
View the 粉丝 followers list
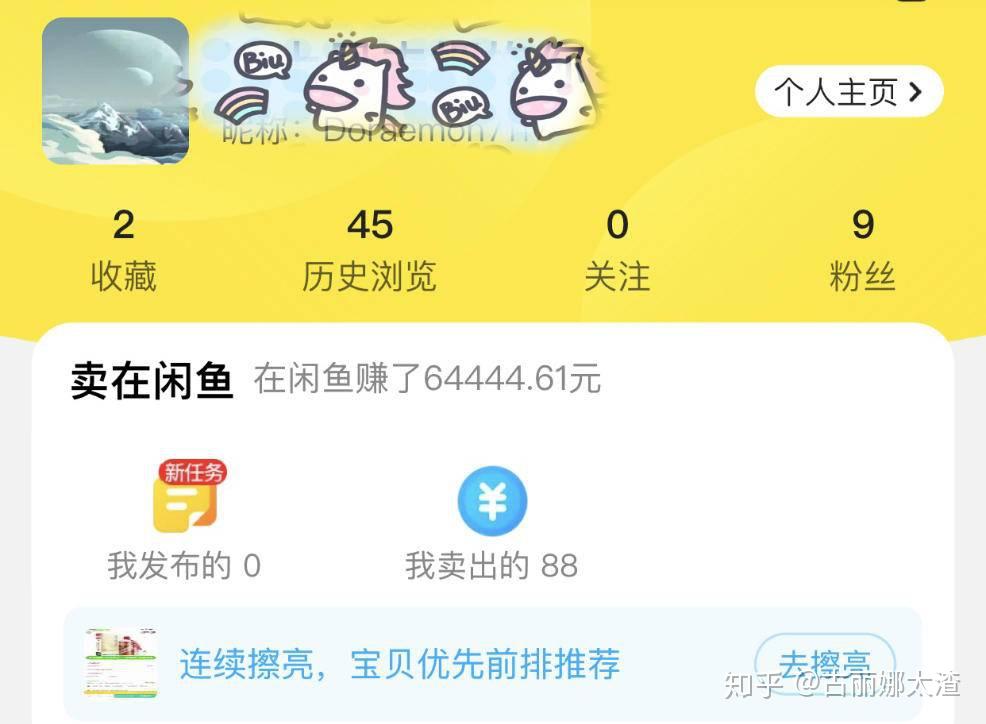(862, 250)
